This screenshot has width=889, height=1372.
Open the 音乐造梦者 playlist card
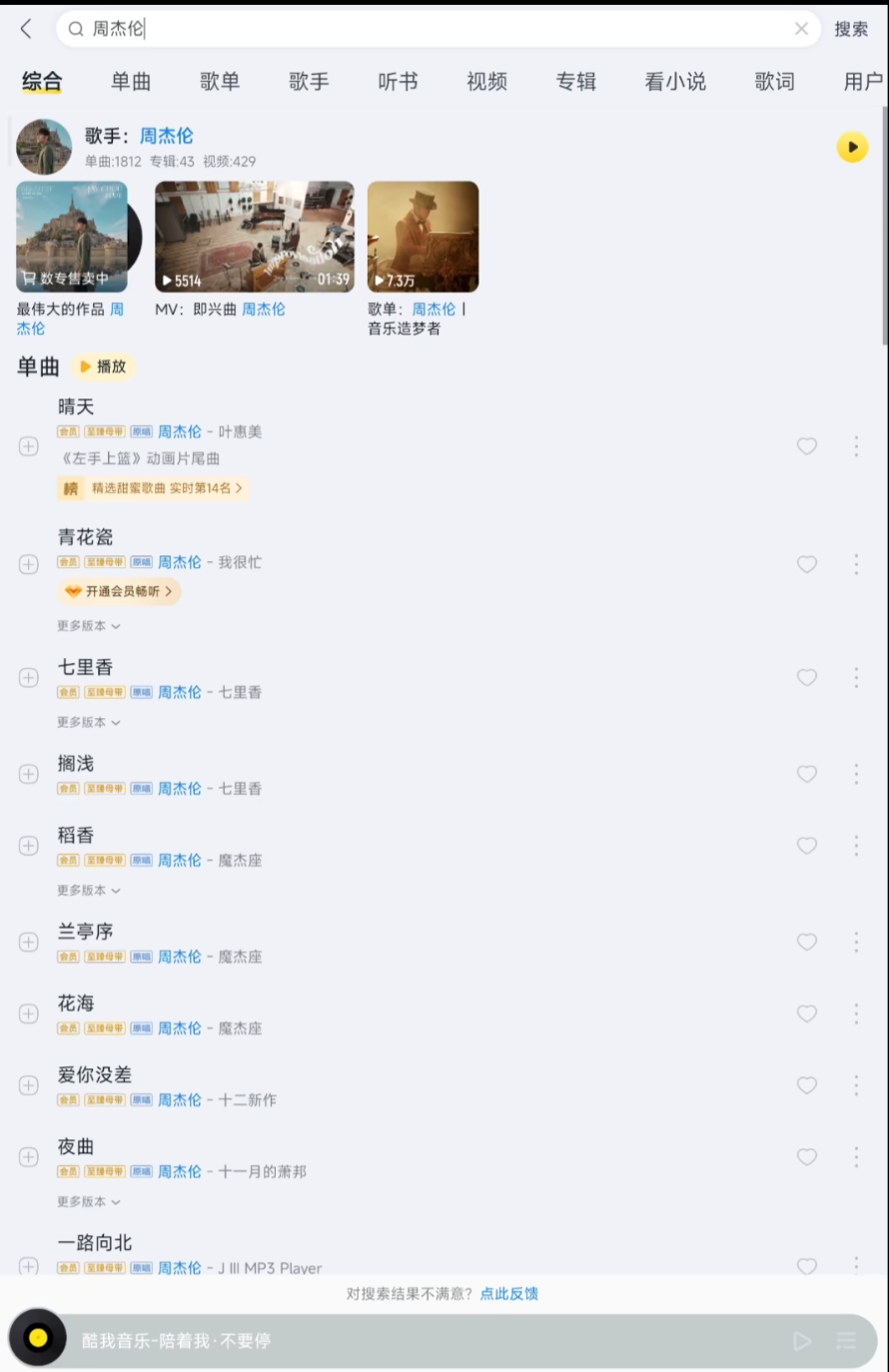pyautogui.click(x=423, y=237)
